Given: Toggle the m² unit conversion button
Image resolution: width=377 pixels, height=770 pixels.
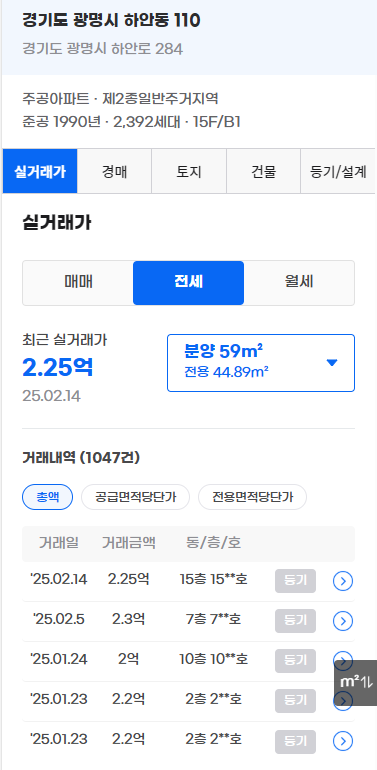Looking at the screenshot, I should tap(356, 683).
